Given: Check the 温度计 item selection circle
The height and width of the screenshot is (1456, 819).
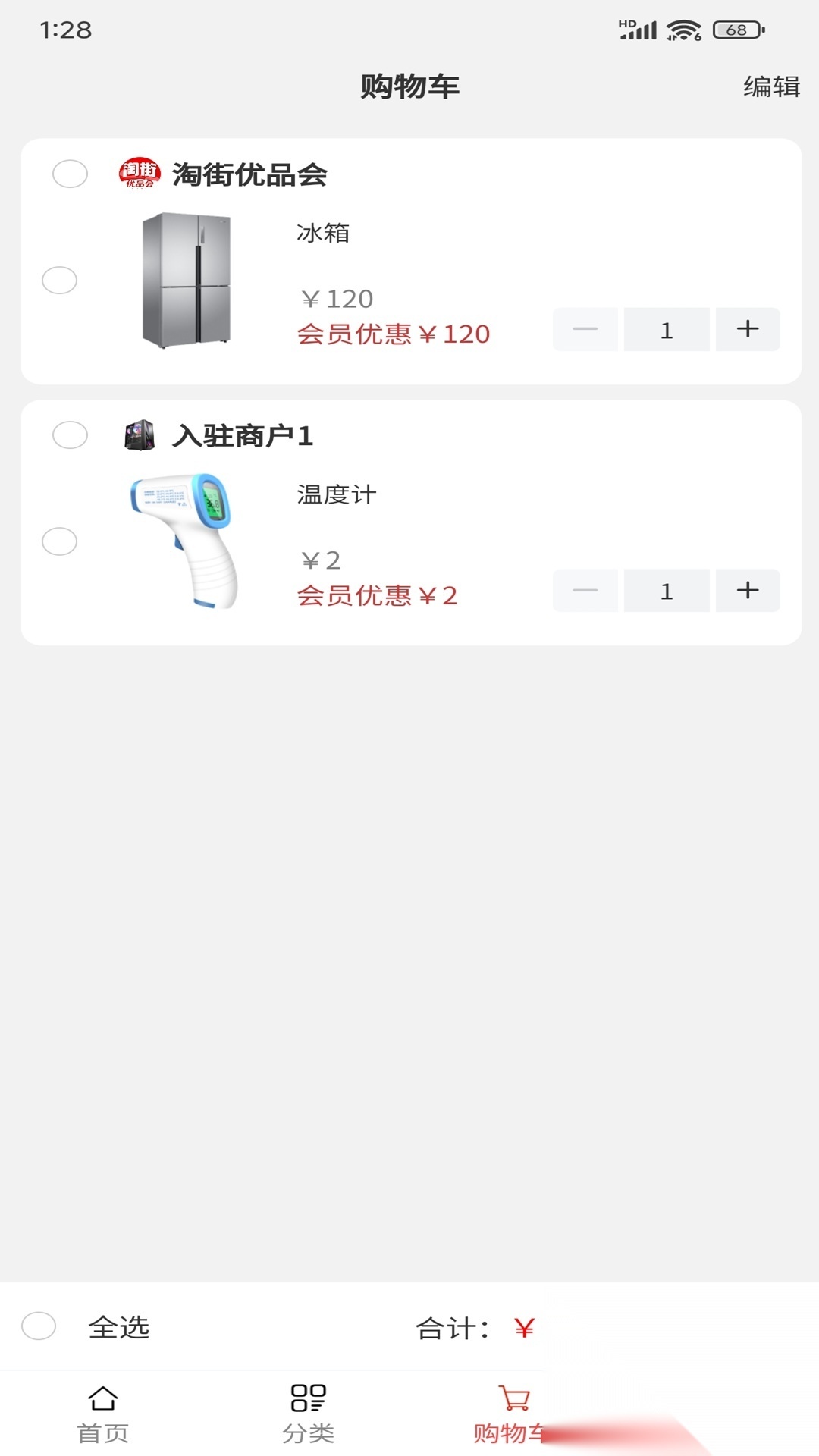Looking at the screenshot, I should pos(59,543).
